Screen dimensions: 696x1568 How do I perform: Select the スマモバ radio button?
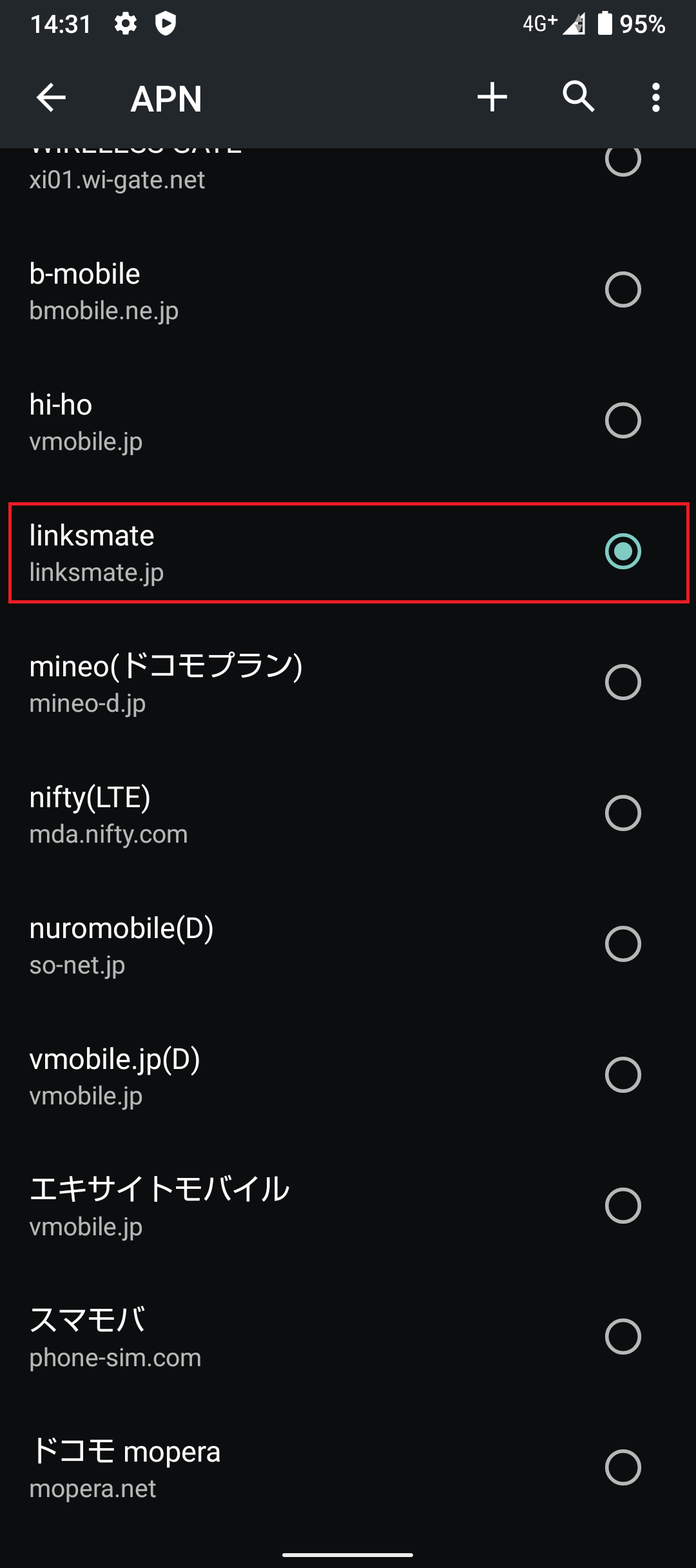(x=623, y=1337)
